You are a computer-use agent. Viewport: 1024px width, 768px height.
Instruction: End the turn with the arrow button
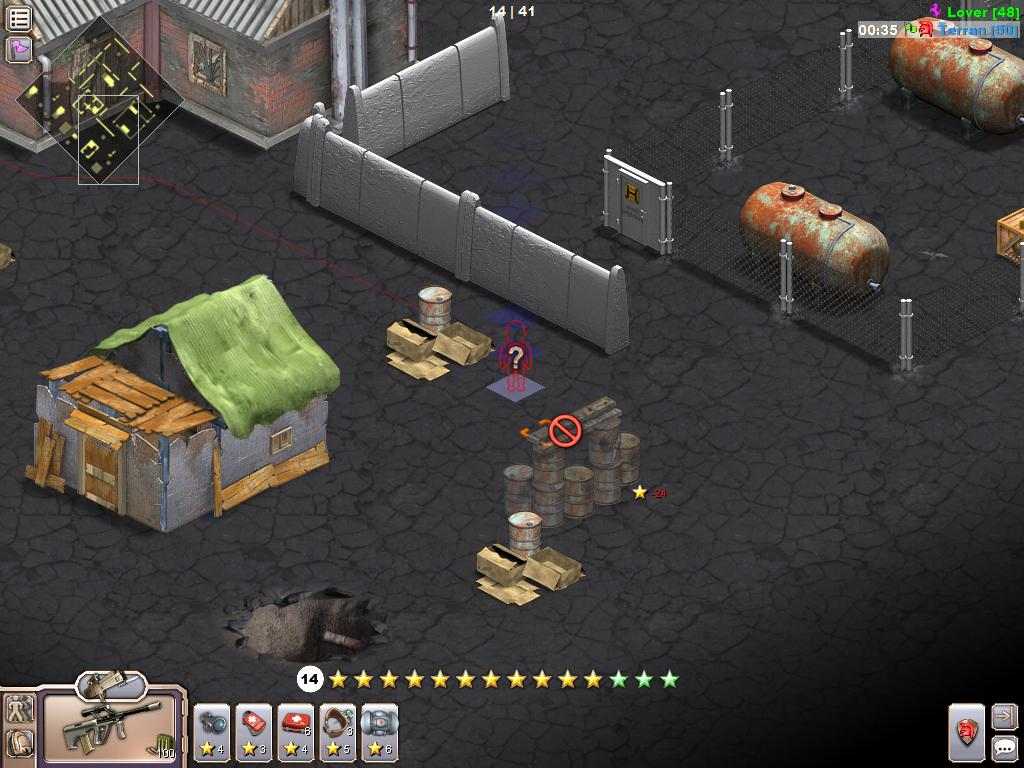[x=1004, y=716]
